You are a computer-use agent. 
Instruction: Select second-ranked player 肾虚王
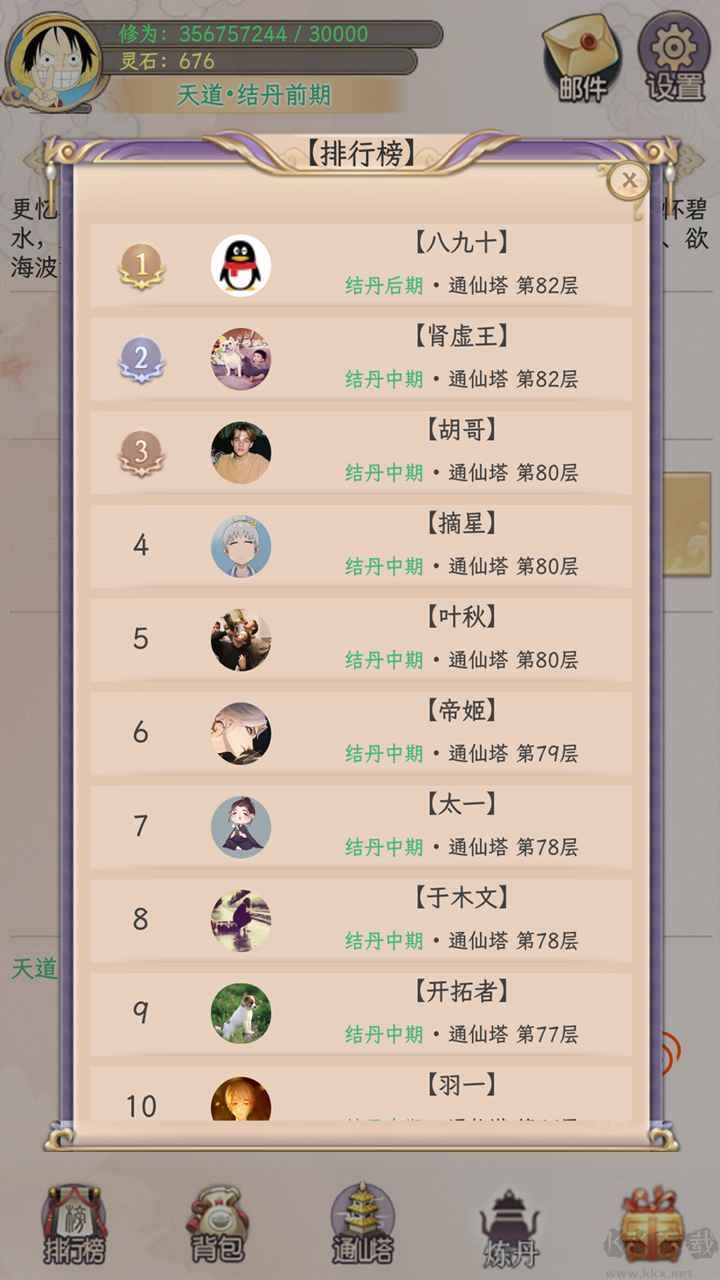point(360,359)
